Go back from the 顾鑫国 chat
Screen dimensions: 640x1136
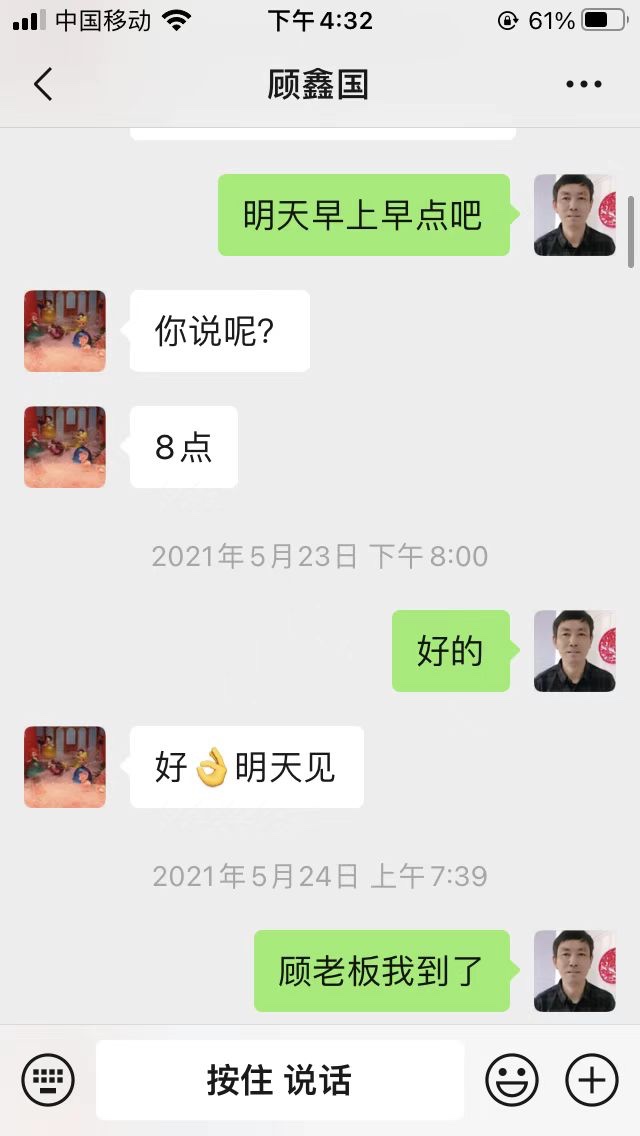coord(43,85)
